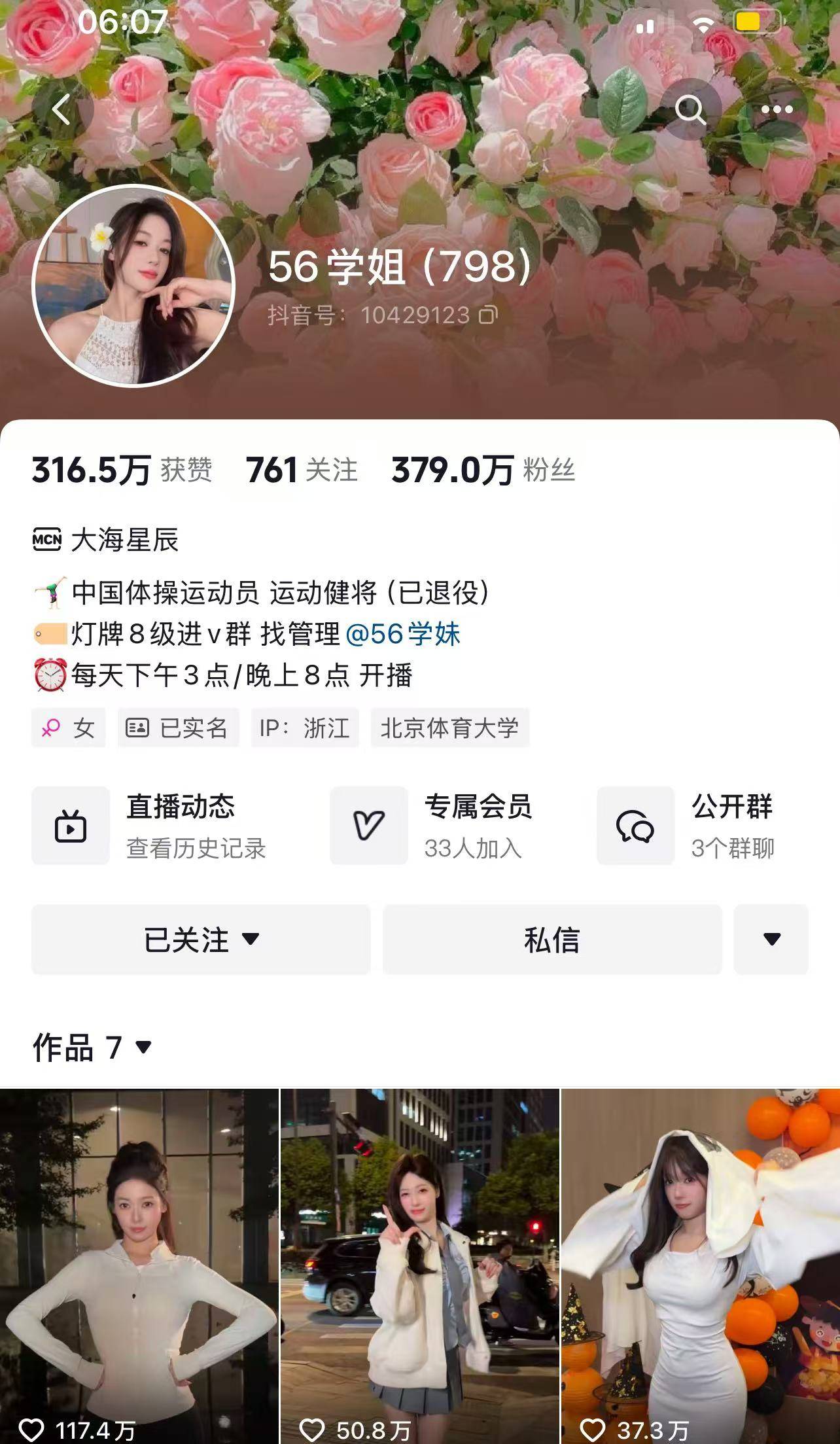The image size is (840, 1444).
Task: Send a 私信 private message
Action: tap(551, 940)
